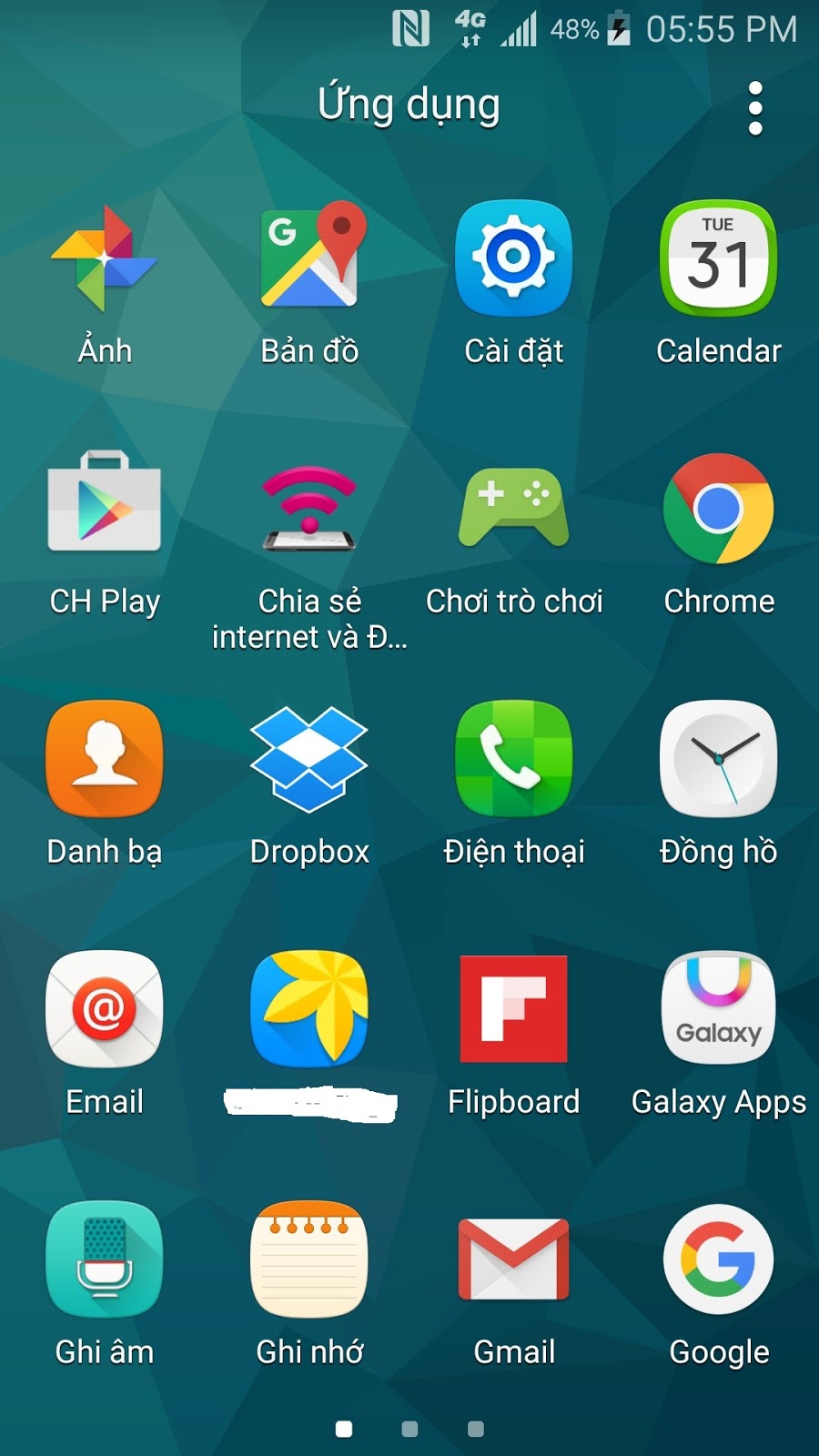Launch Flipboard
The image size is (819, 1456).
point(513,1008)
